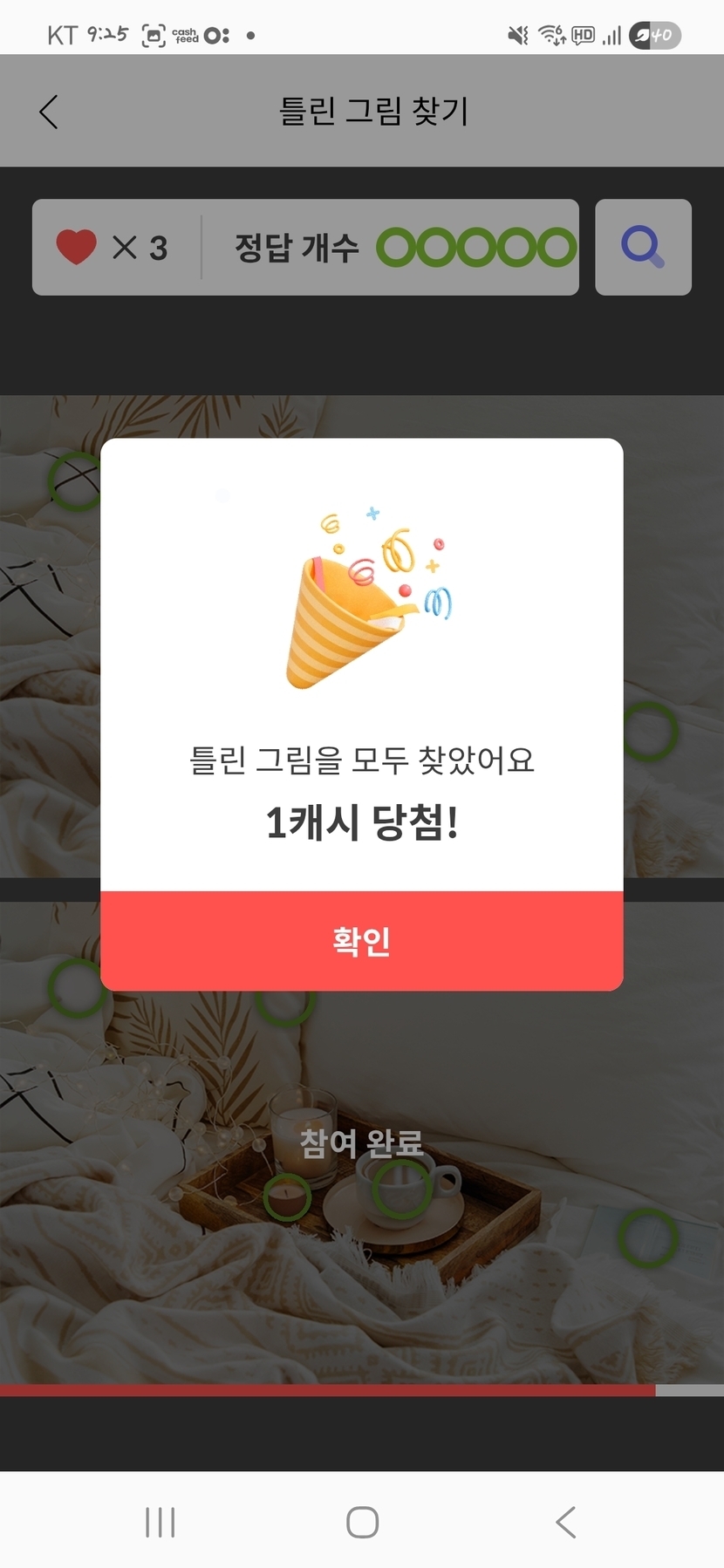Tap the magnifier hint button
Image resolution: width=724 pixels, height=1568 pixels.
pos(643,247)
